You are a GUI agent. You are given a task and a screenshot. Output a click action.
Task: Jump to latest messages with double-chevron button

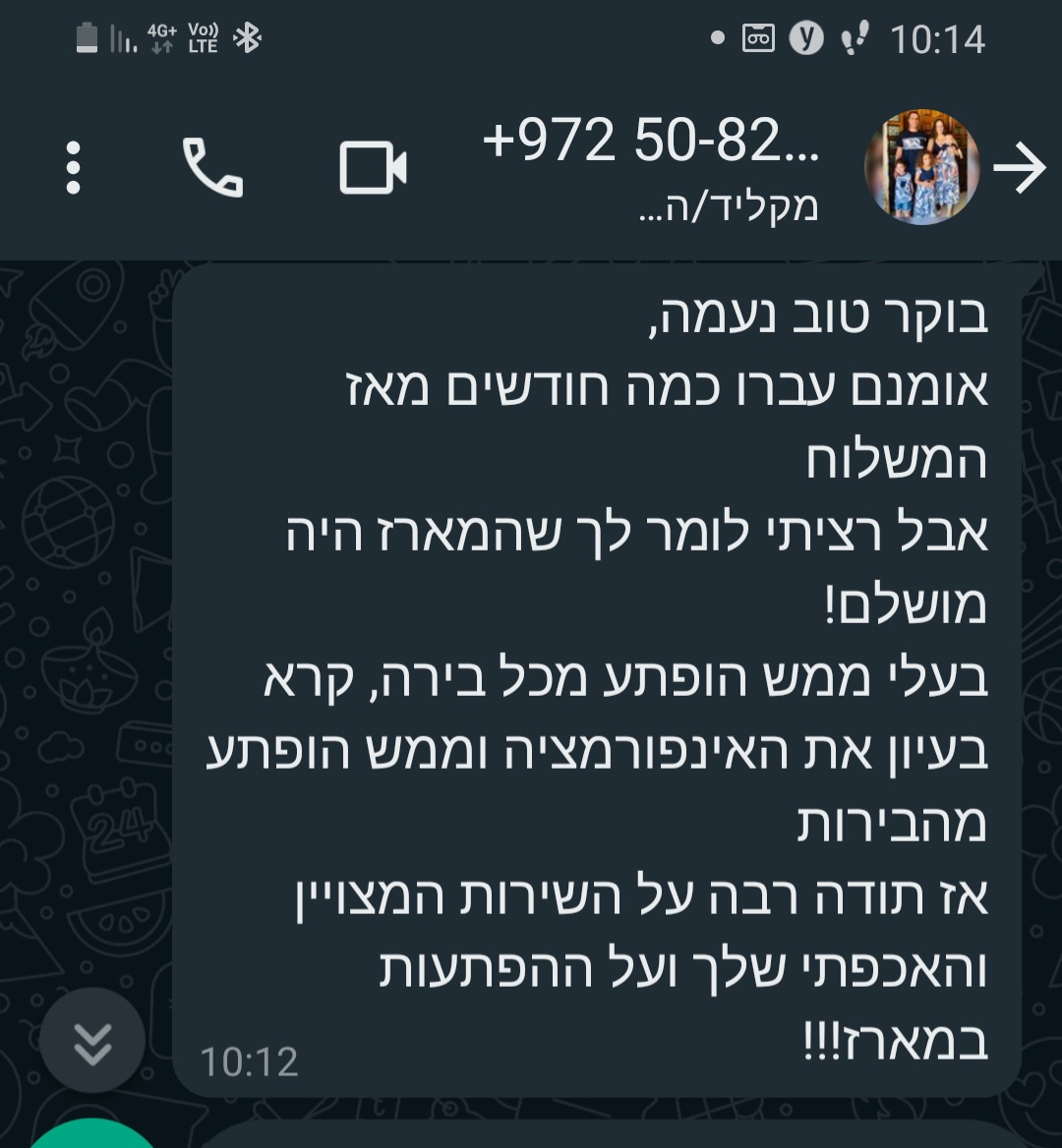click(x=92, y=1041)
